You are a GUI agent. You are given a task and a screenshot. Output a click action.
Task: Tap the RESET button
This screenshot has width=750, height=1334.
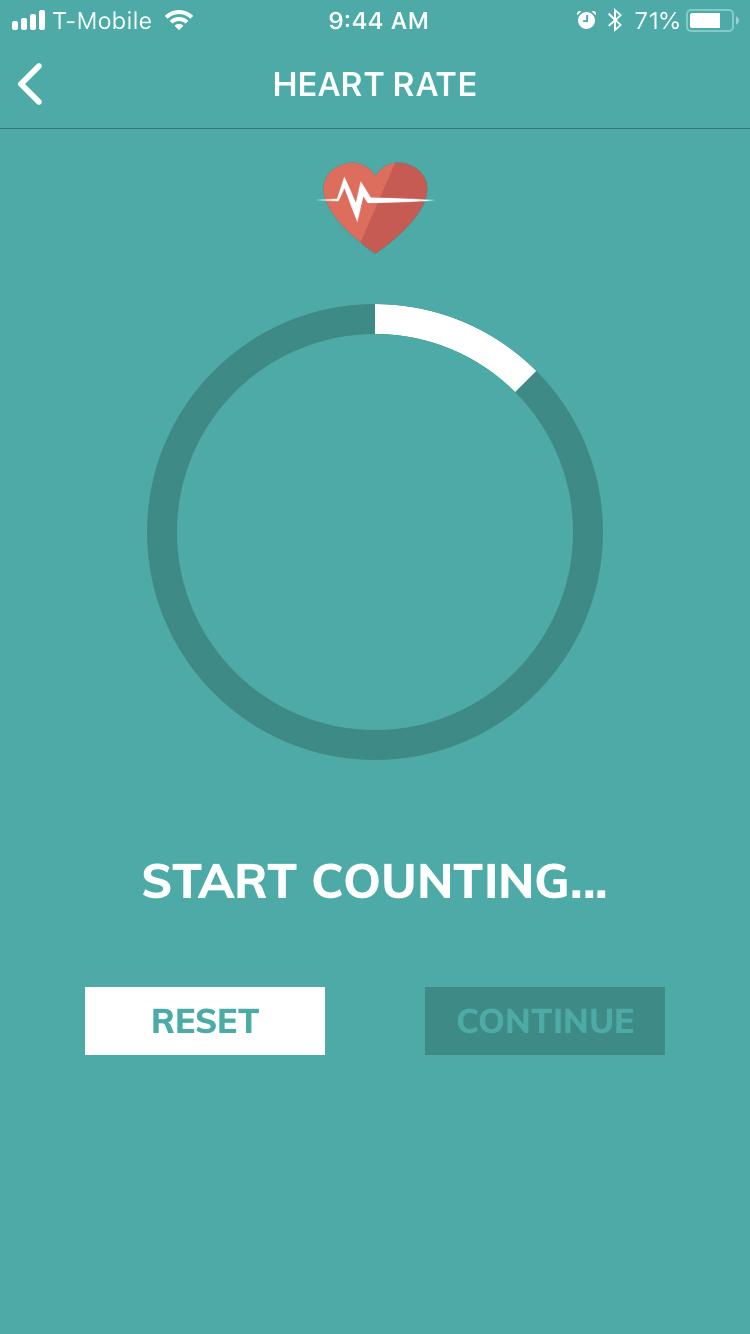[205, 1021]
